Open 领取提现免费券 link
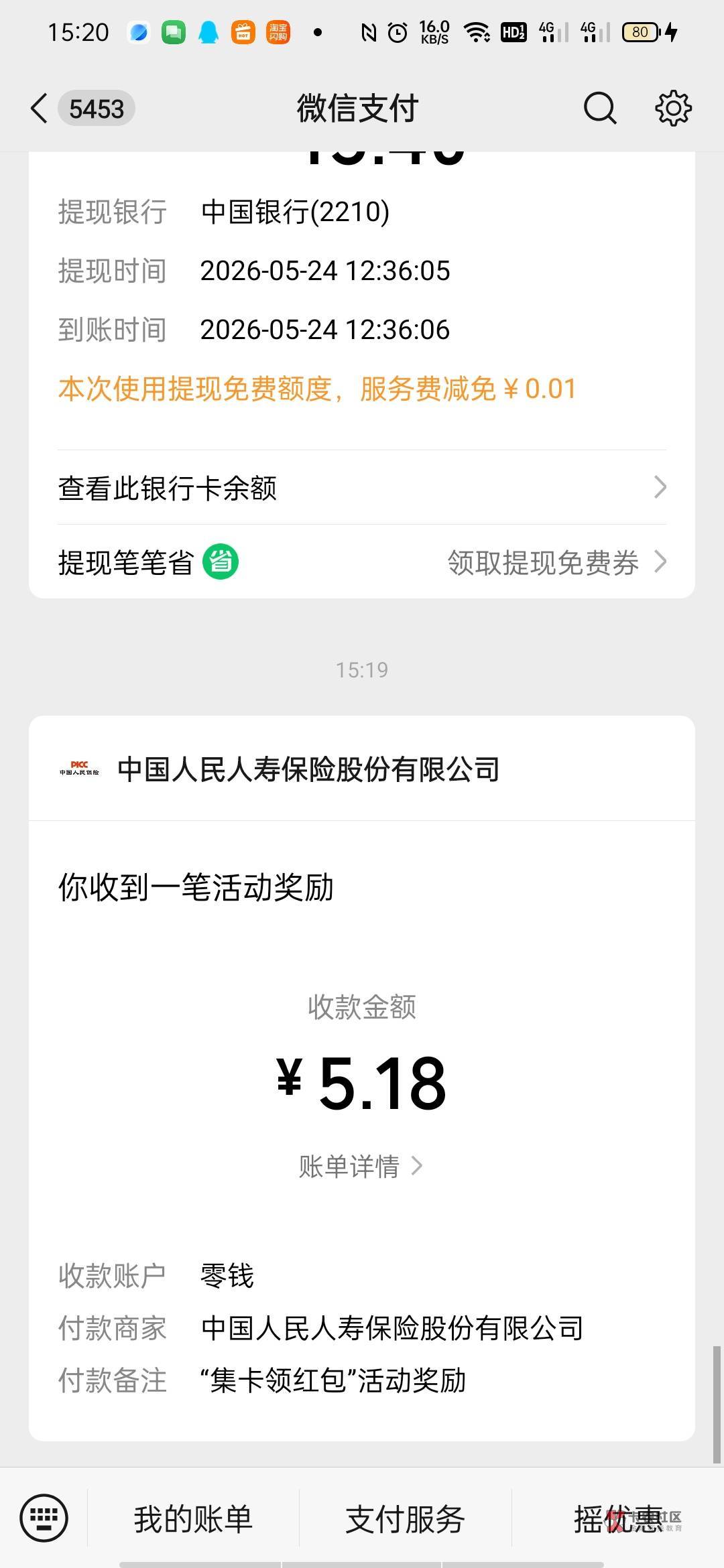 pos(556,562)
